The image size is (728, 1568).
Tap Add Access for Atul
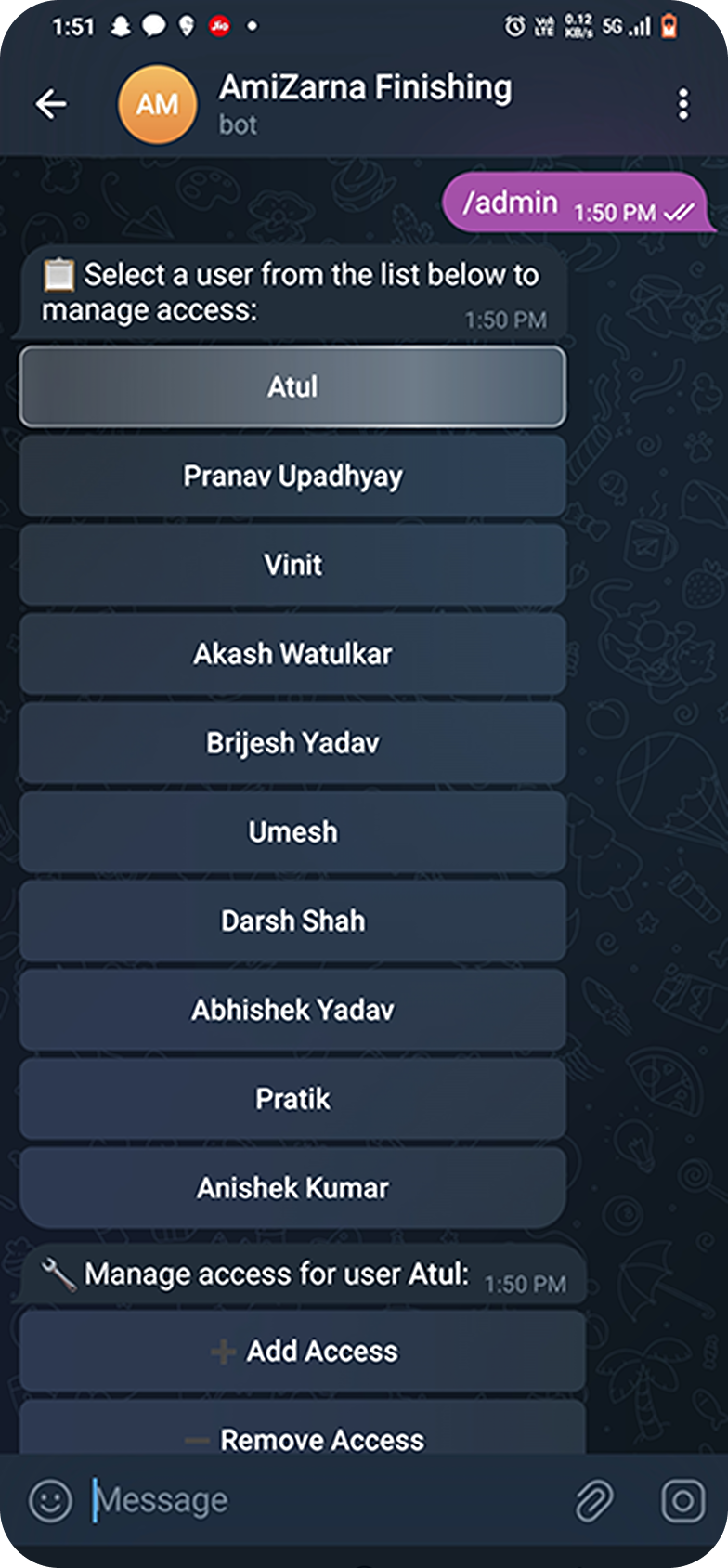click(x=303, y=1351)
